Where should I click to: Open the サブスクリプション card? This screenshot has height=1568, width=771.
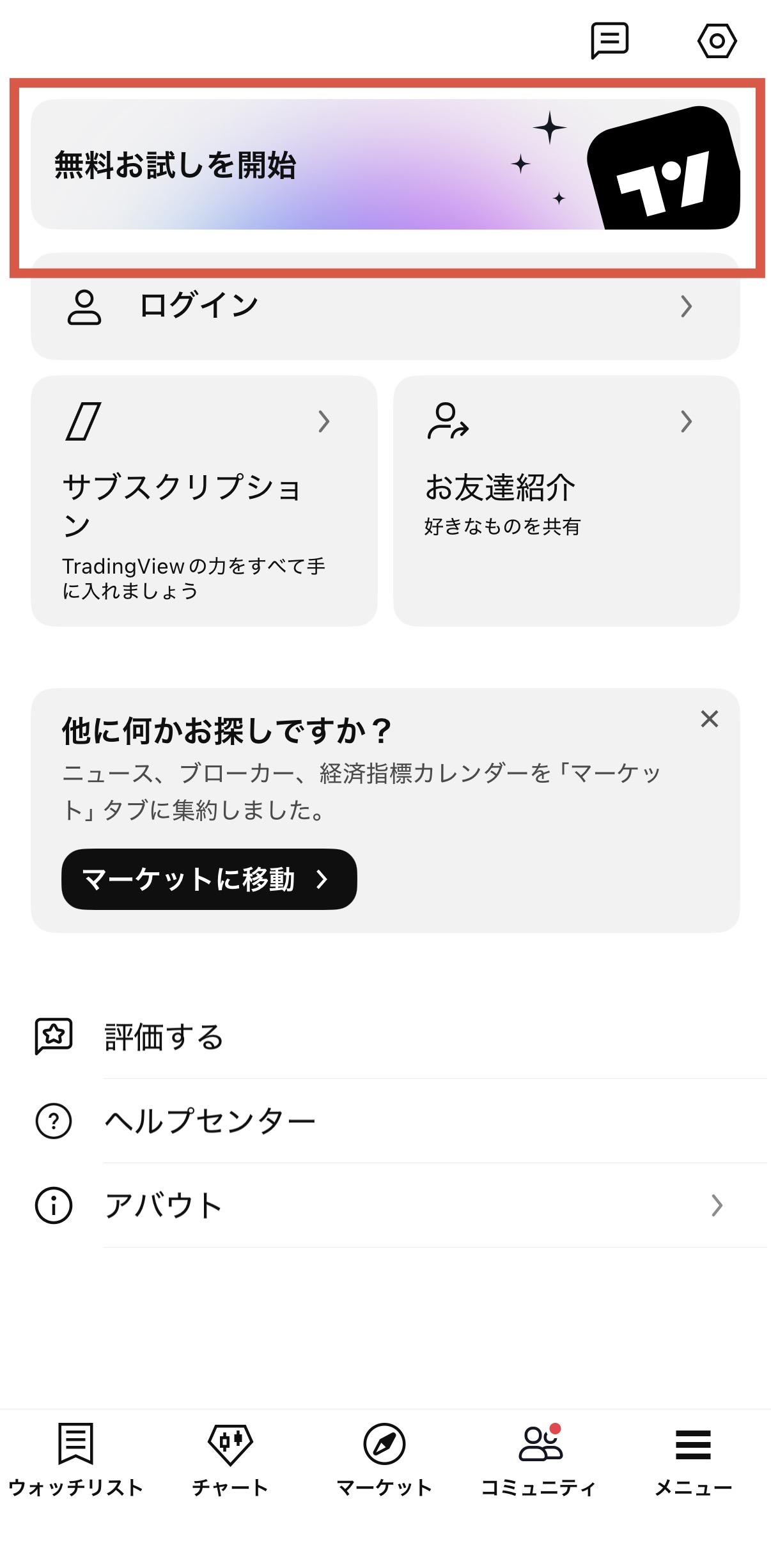tap(204, 501)
